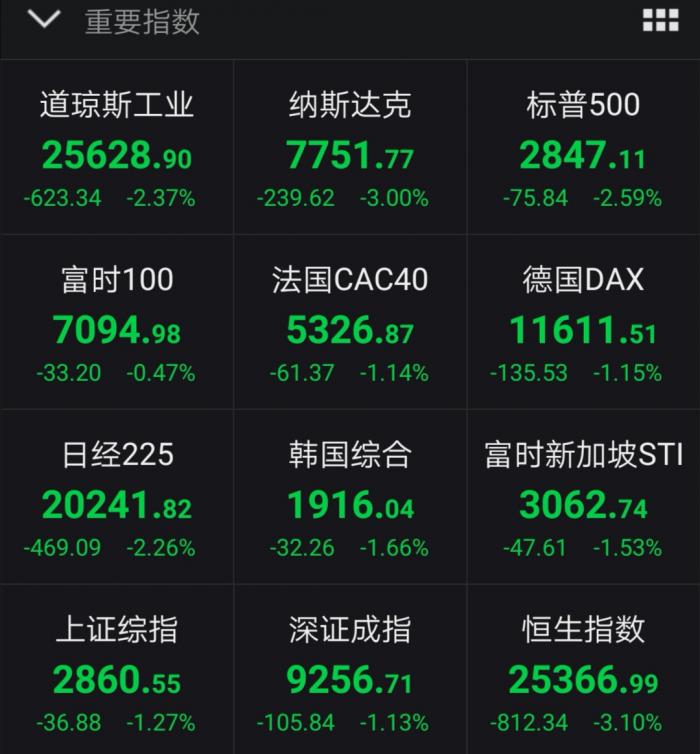Open the 德国DAX index card
The width and height of the screenshot is (700, 754).
(x=583, y=325)
